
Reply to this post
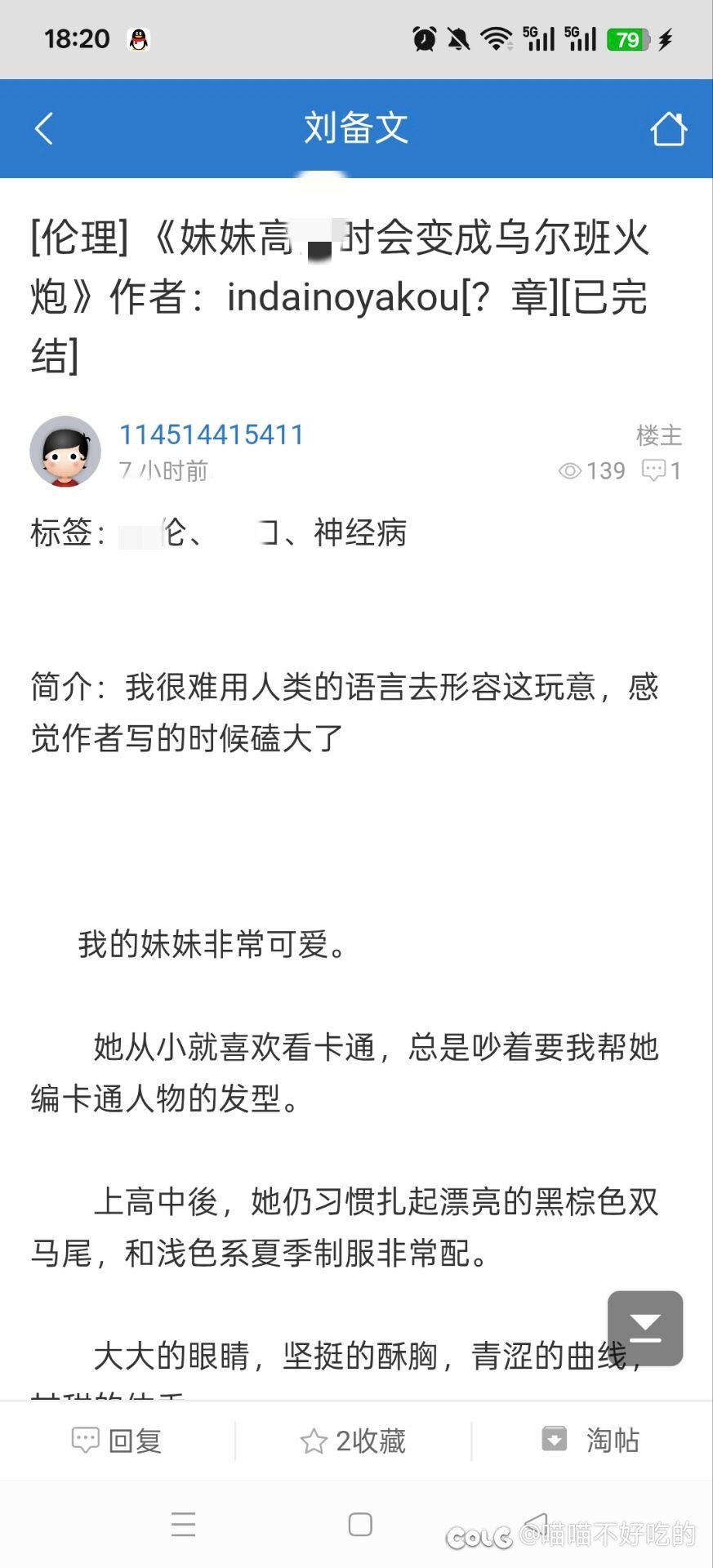(118, 1441)
